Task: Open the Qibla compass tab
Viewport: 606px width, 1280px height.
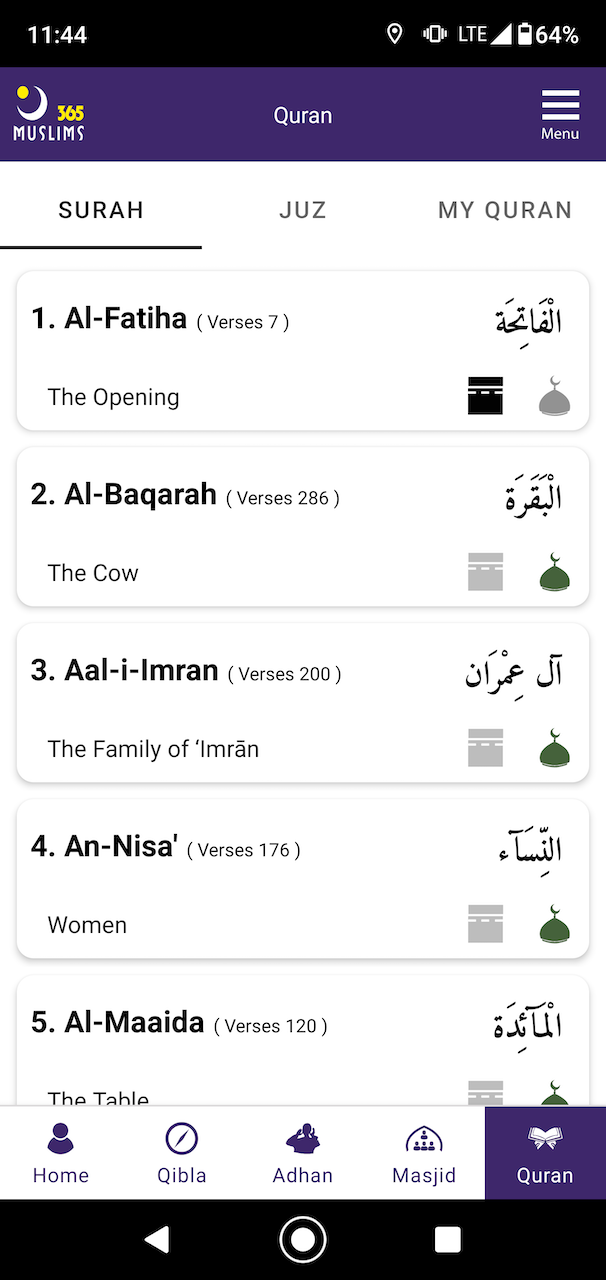Action: click(x=182, y=1153)
